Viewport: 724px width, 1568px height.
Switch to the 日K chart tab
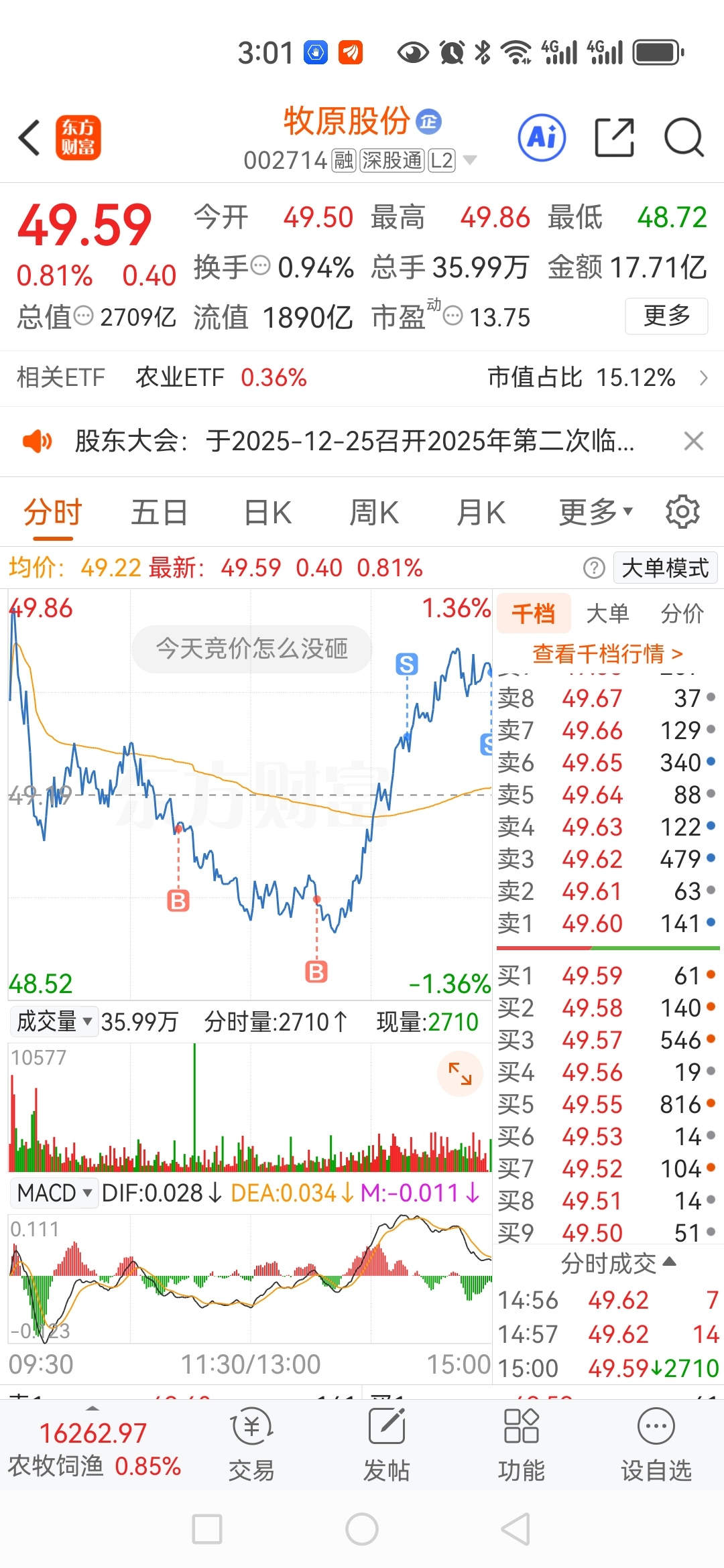(x=267, y=513)
